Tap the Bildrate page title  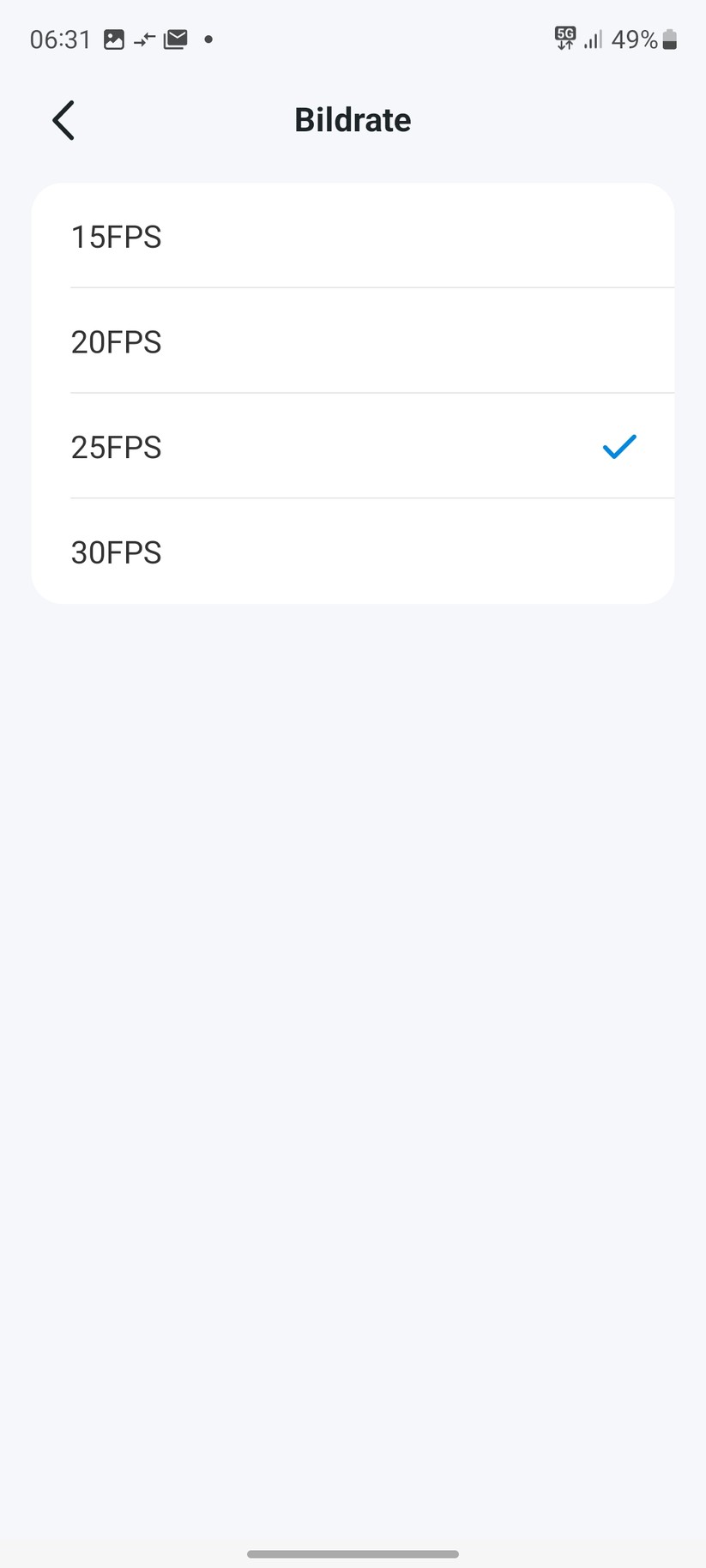pos(353,119)
